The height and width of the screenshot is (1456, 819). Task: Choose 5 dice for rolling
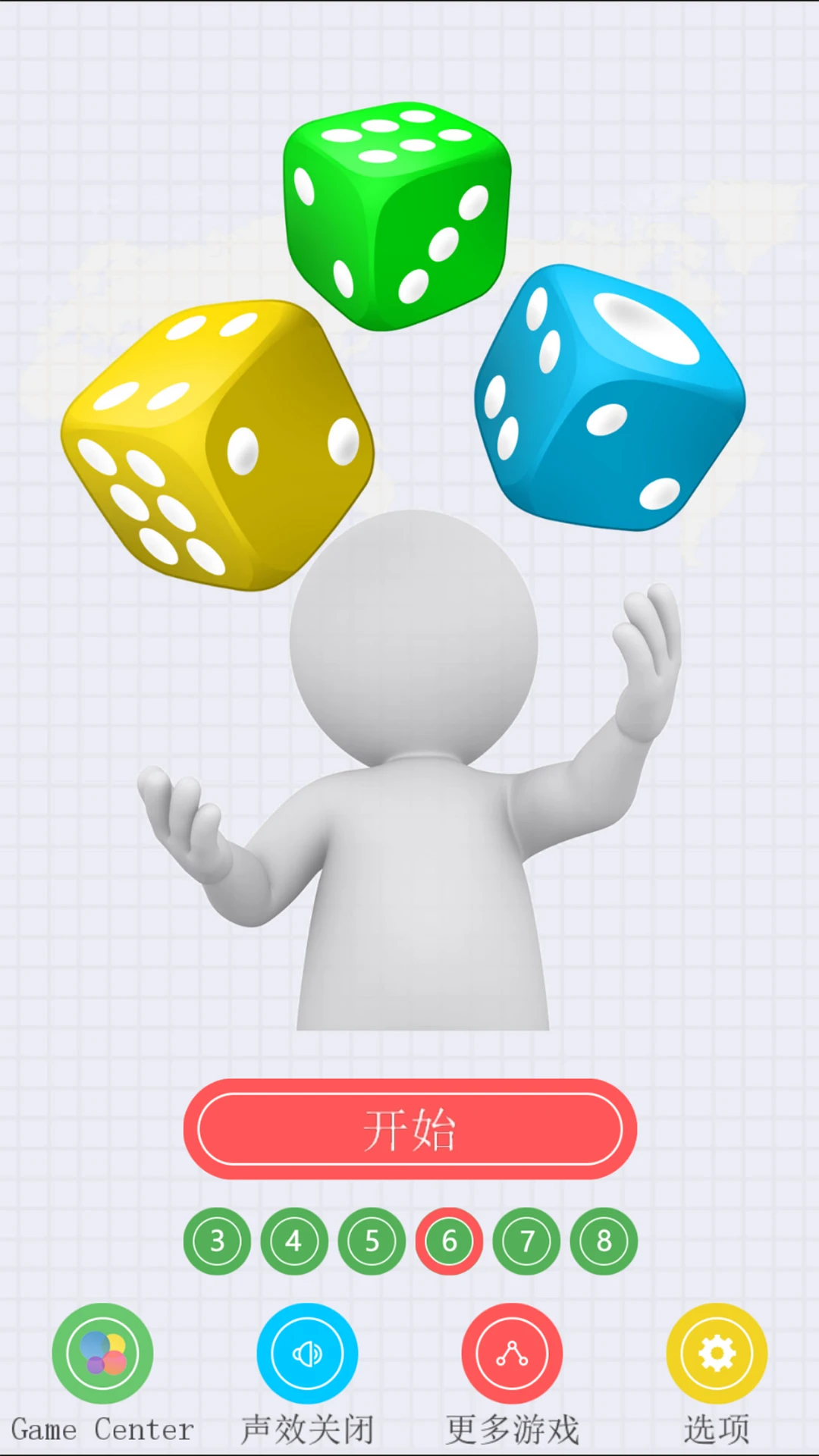click(x=371, y=1241)
